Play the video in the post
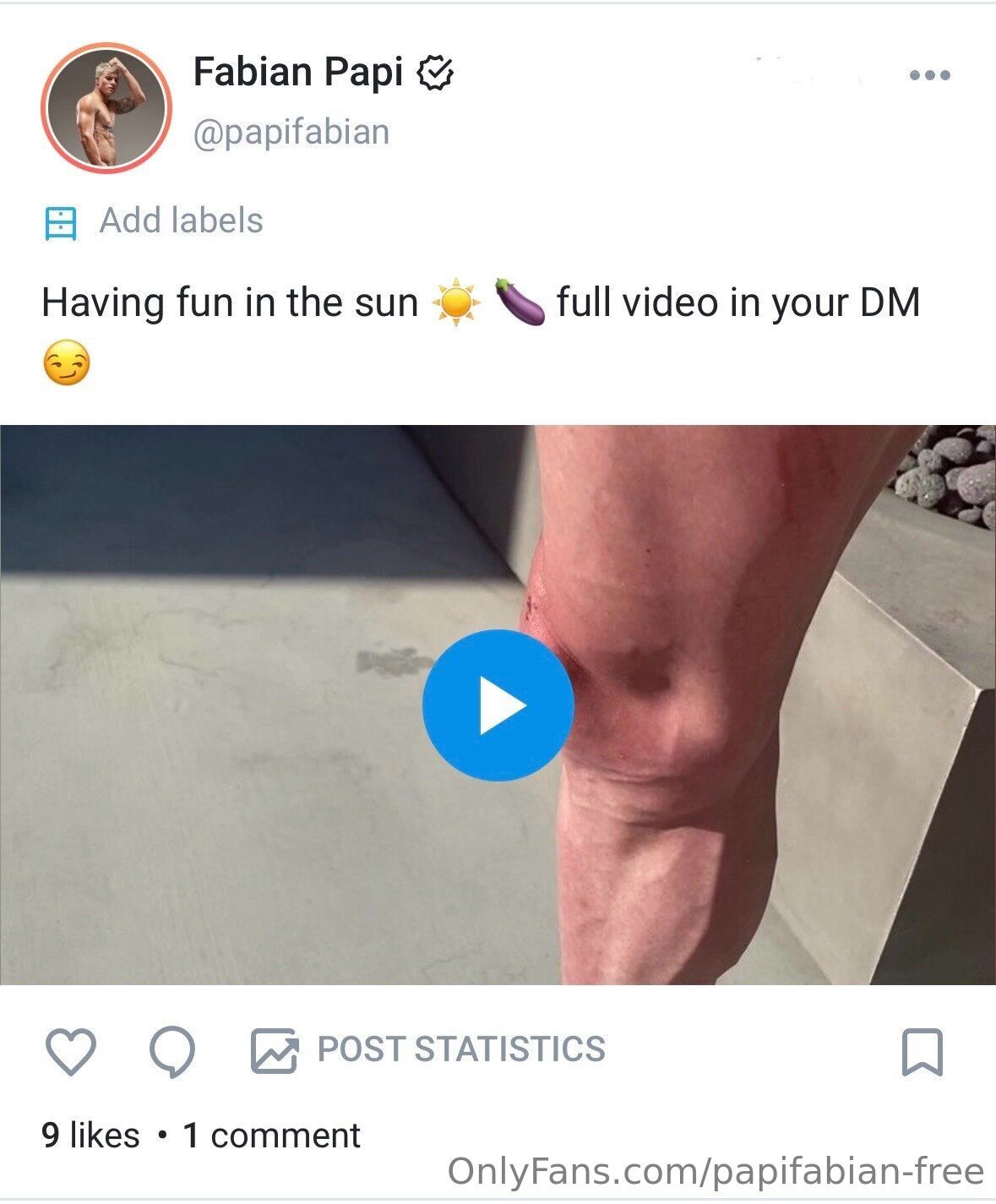Screen dimensions: 996x1204 pyautogui.click(x=498, y=706)
